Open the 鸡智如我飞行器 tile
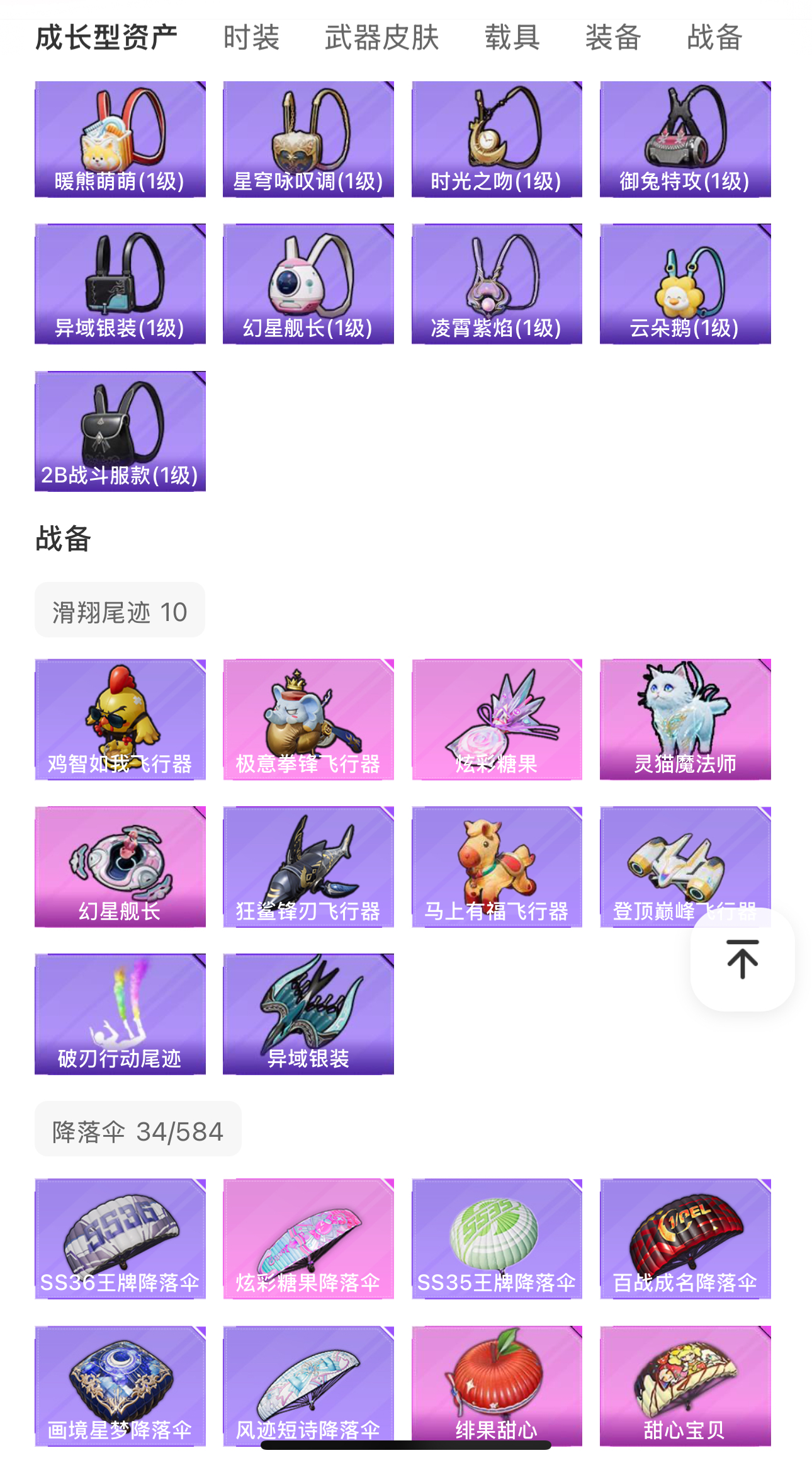This screenshot has height=1465, width=812. click(120, 719)
